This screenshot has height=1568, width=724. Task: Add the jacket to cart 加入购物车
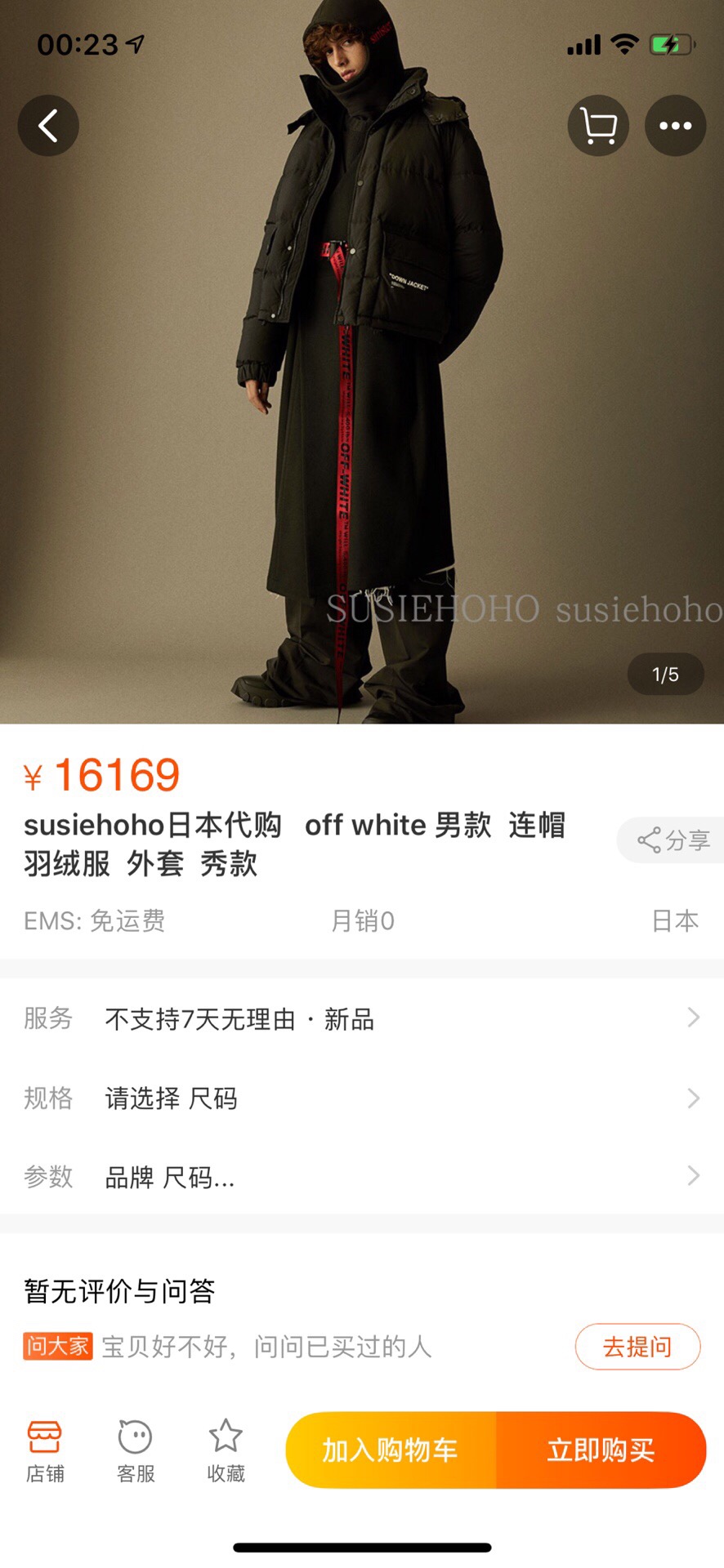click(391, 1450)
